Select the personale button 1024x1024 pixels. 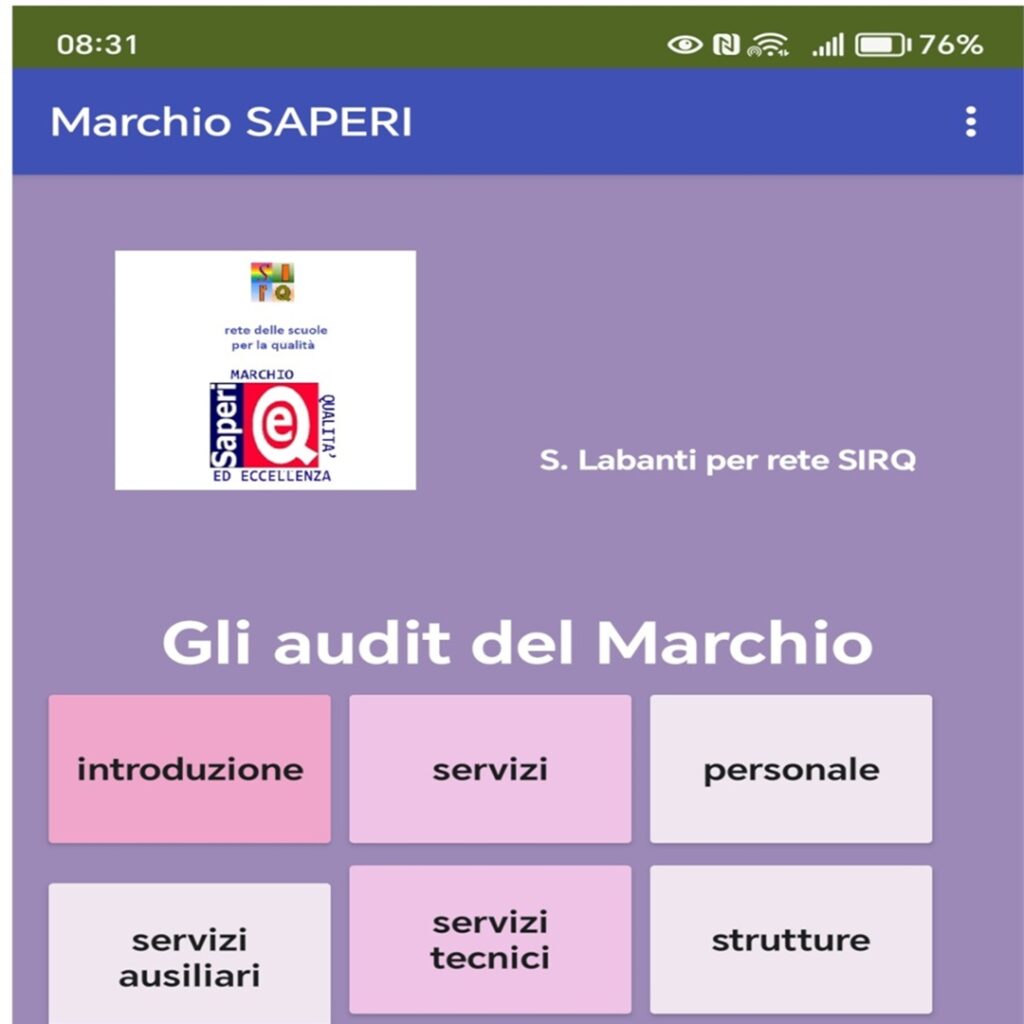click(x=791, y=769)
